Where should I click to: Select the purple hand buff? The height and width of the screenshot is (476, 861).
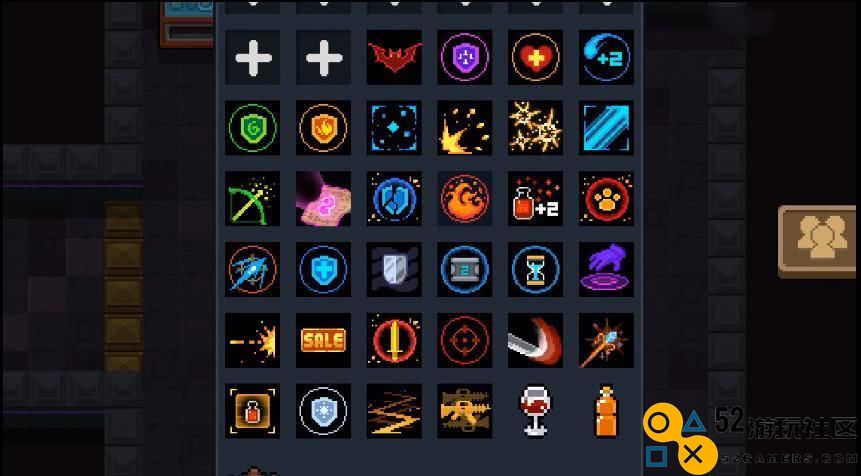(x=606, y=270)
